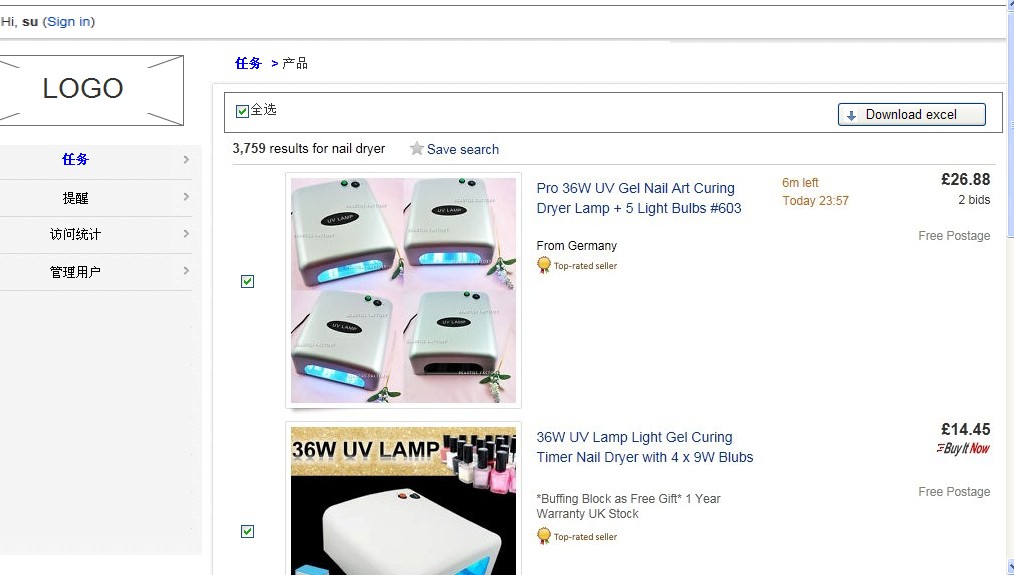
Task: Go to 任务 in the breadcrumb
Action: tap(248, 63)
